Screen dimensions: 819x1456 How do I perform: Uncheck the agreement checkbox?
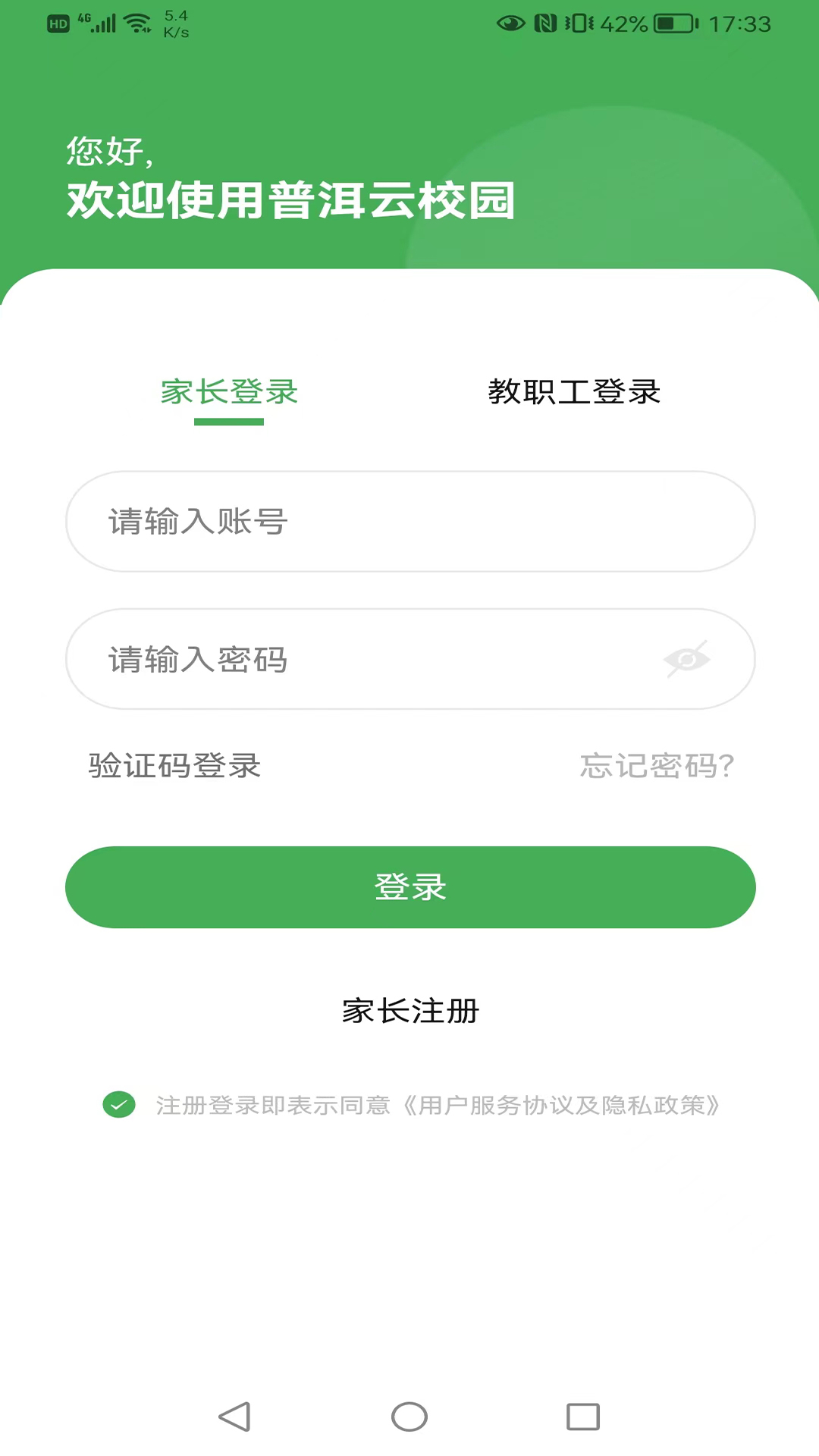tap(119, 1105)
